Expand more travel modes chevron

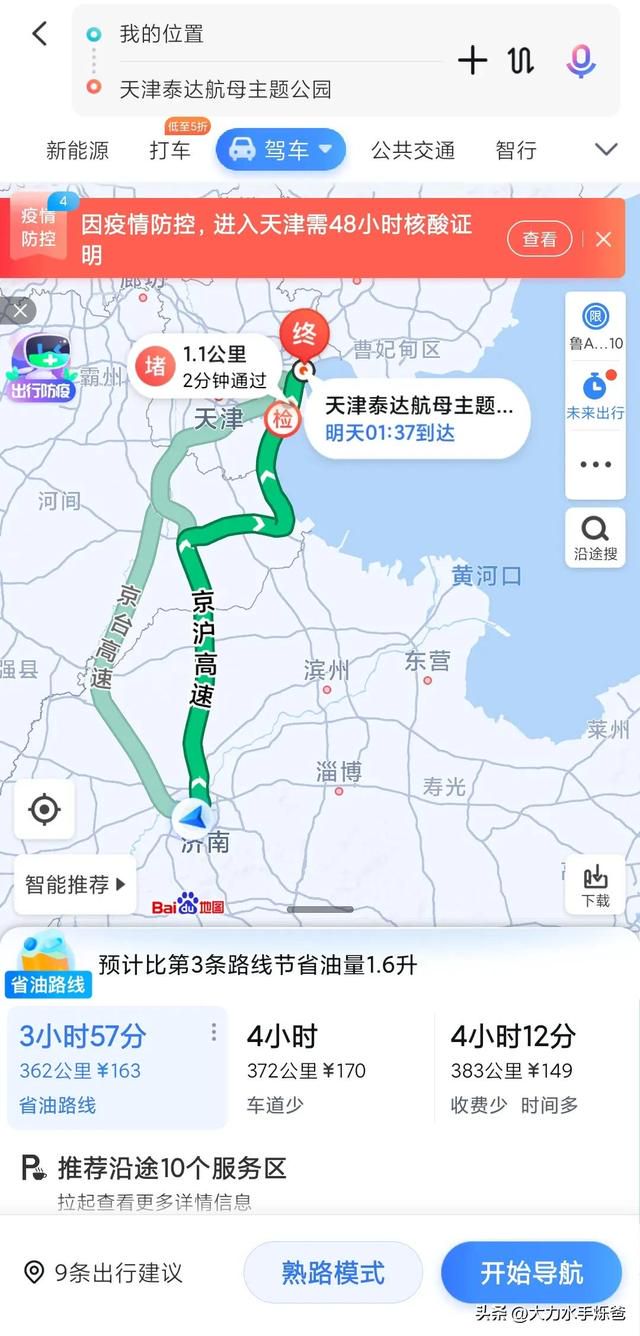tap(606, 150)
